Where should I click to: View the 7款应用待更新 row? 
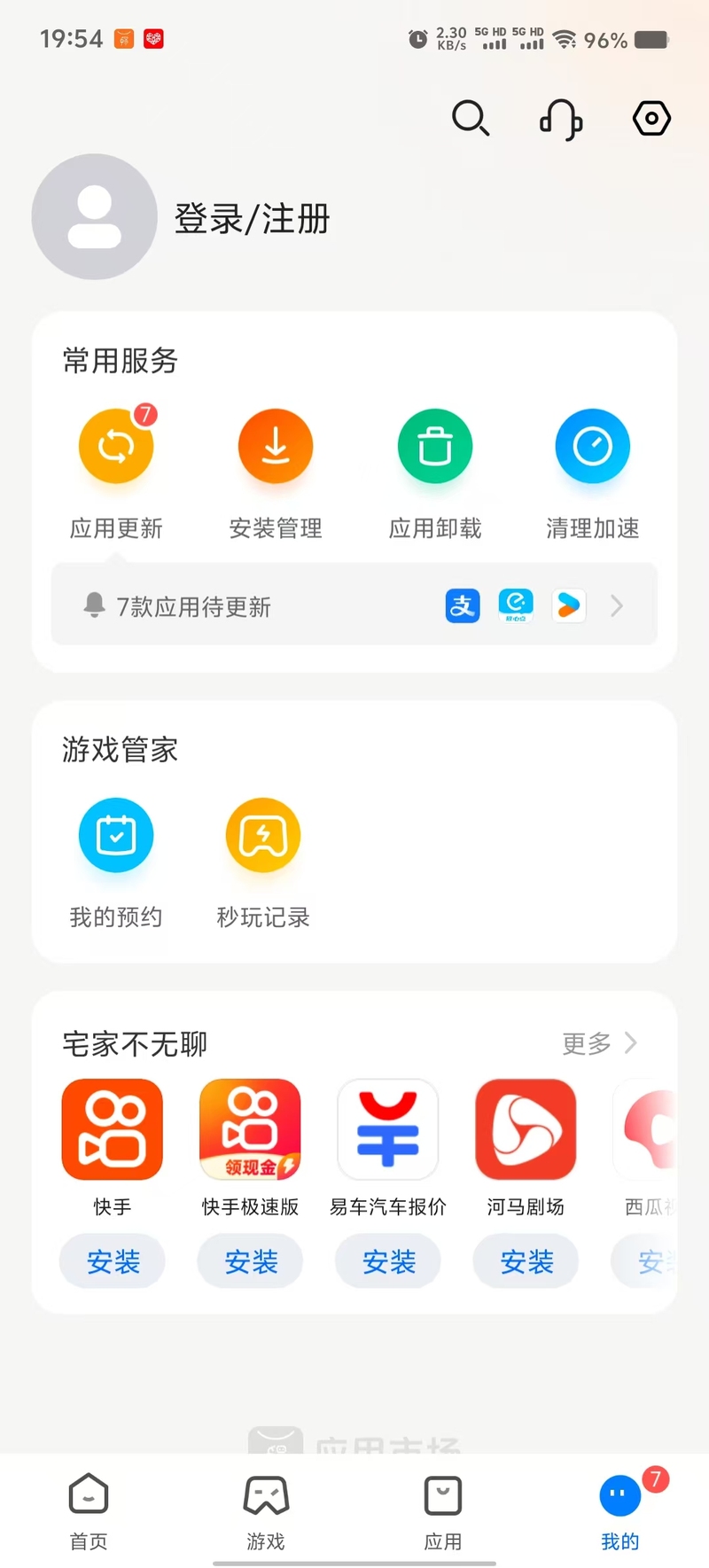click(x=354, y=605)
